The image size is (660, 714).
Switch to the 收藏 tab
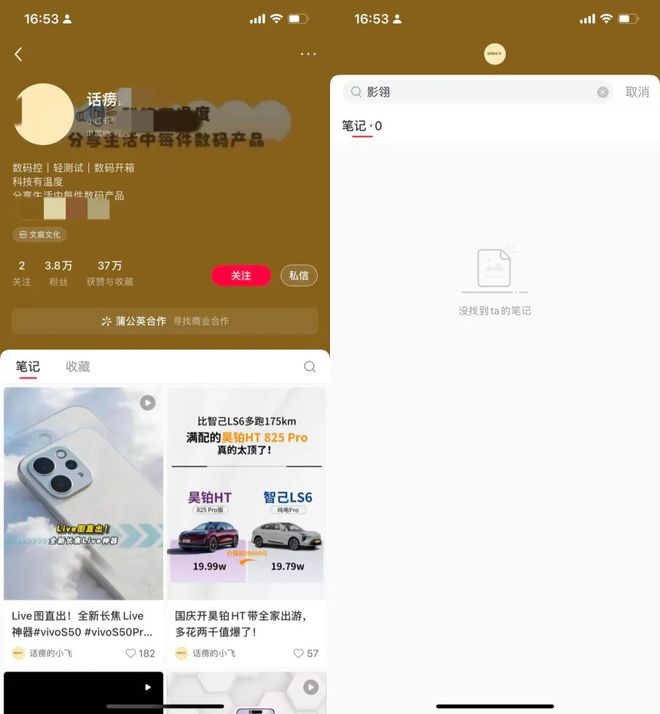78,367
